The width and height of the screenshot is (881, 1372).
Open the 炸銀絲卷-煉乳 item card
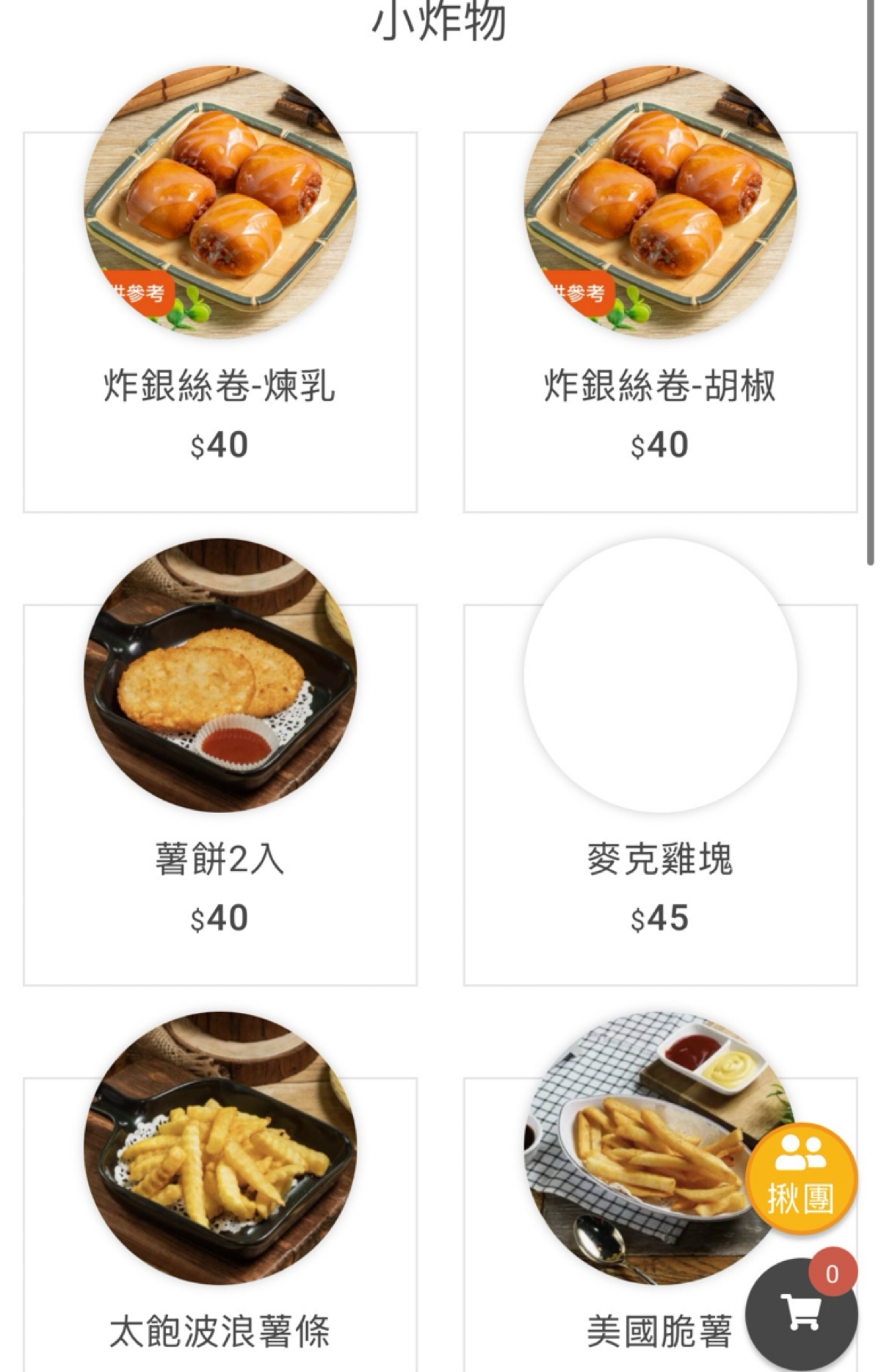(220, 323)
